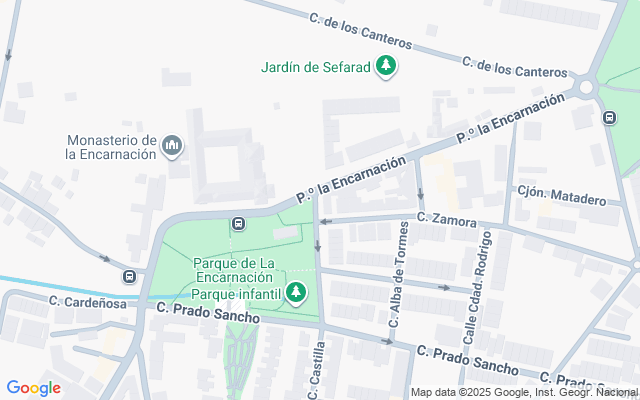The image size is (640, 400).
Task: Open the Jardín de Sefarad park marker
Action: tap(386, 68)
